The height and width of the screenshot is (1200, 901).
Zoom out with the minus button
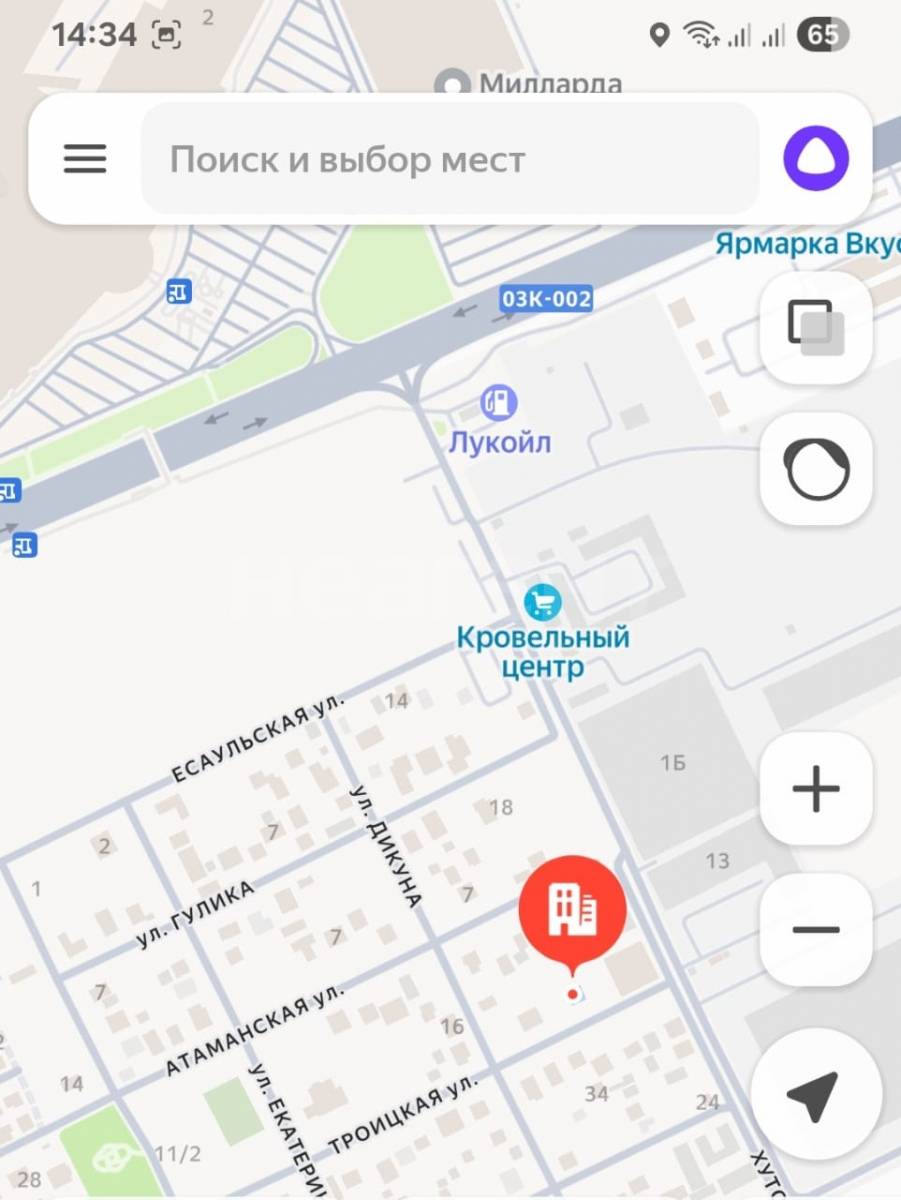point(816,930)
